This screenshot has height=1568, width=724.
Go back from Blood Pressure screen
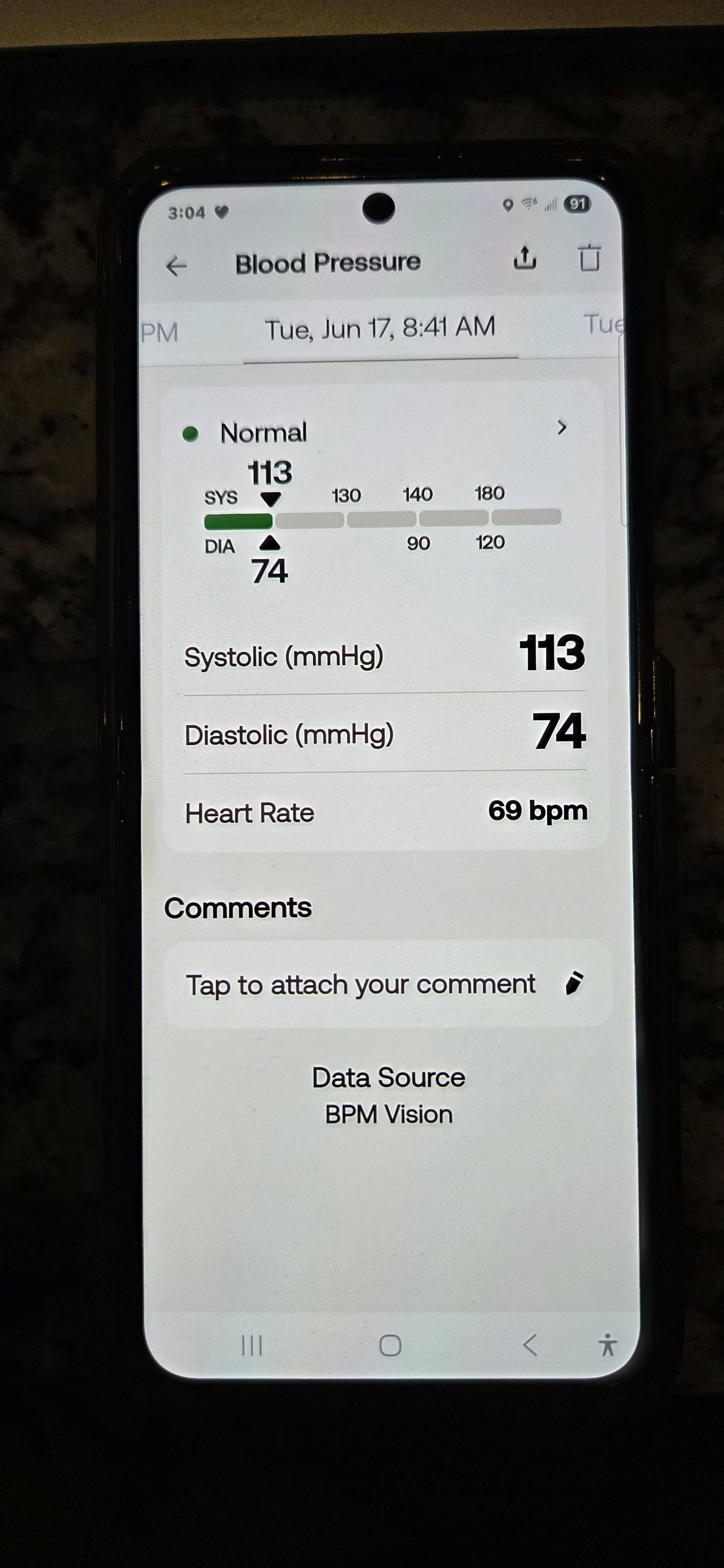coord(176,266)
